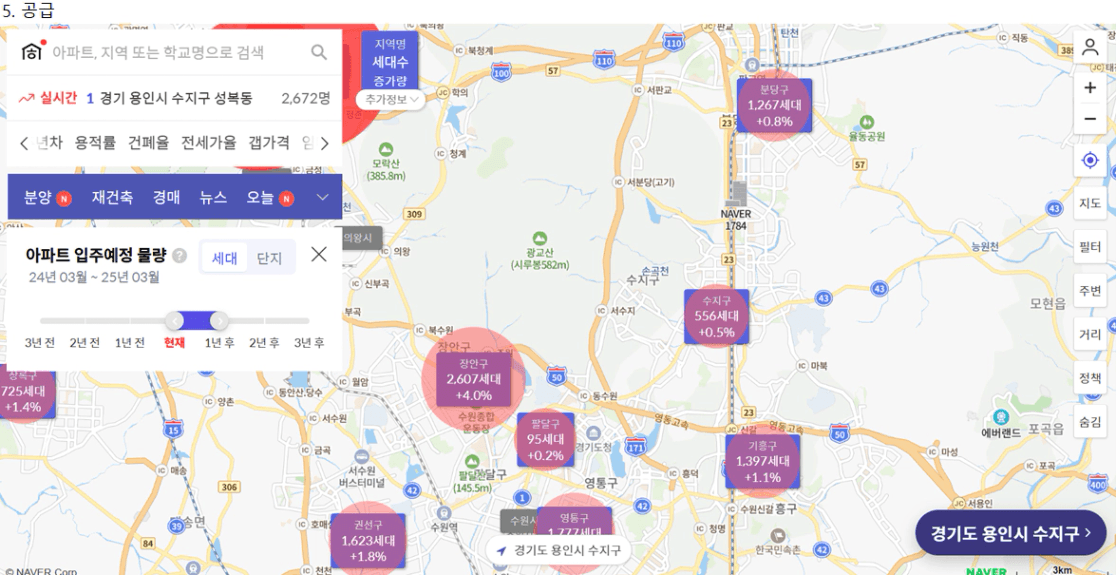Open the 장안구 2,607세대 map marker
This screenshot has height=575, width=1116.
coord(474,379)
